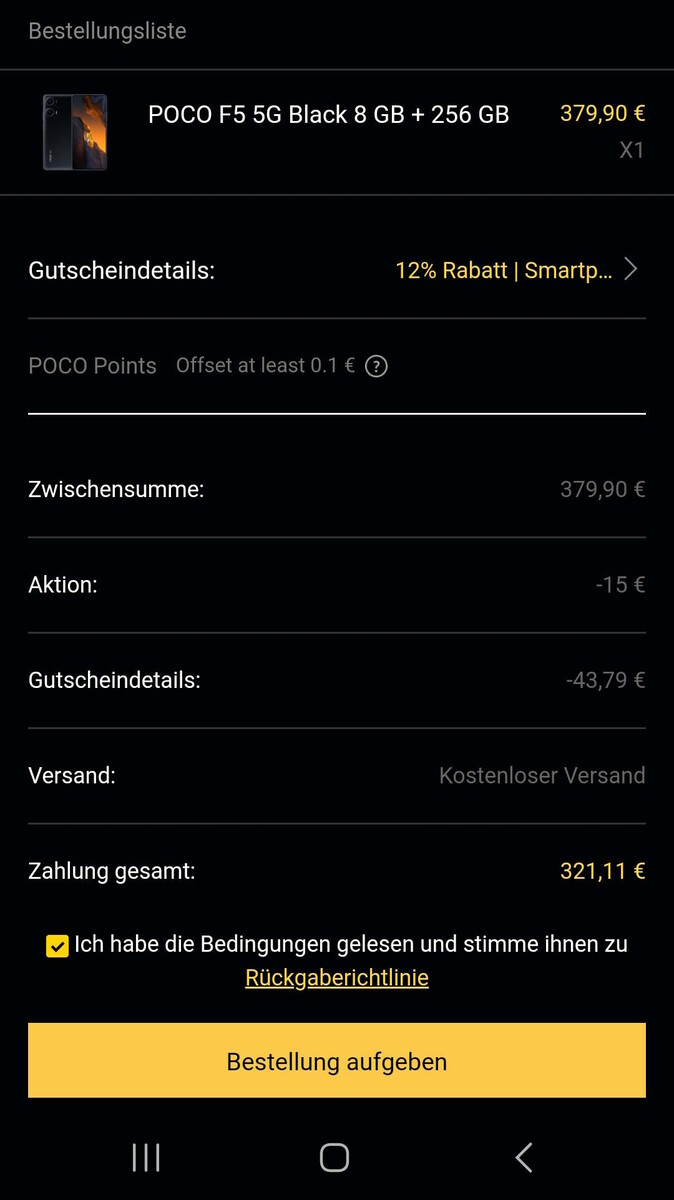674x1200 pixels.
Task: Show POCO Points help info
Action: coord(376,366)
